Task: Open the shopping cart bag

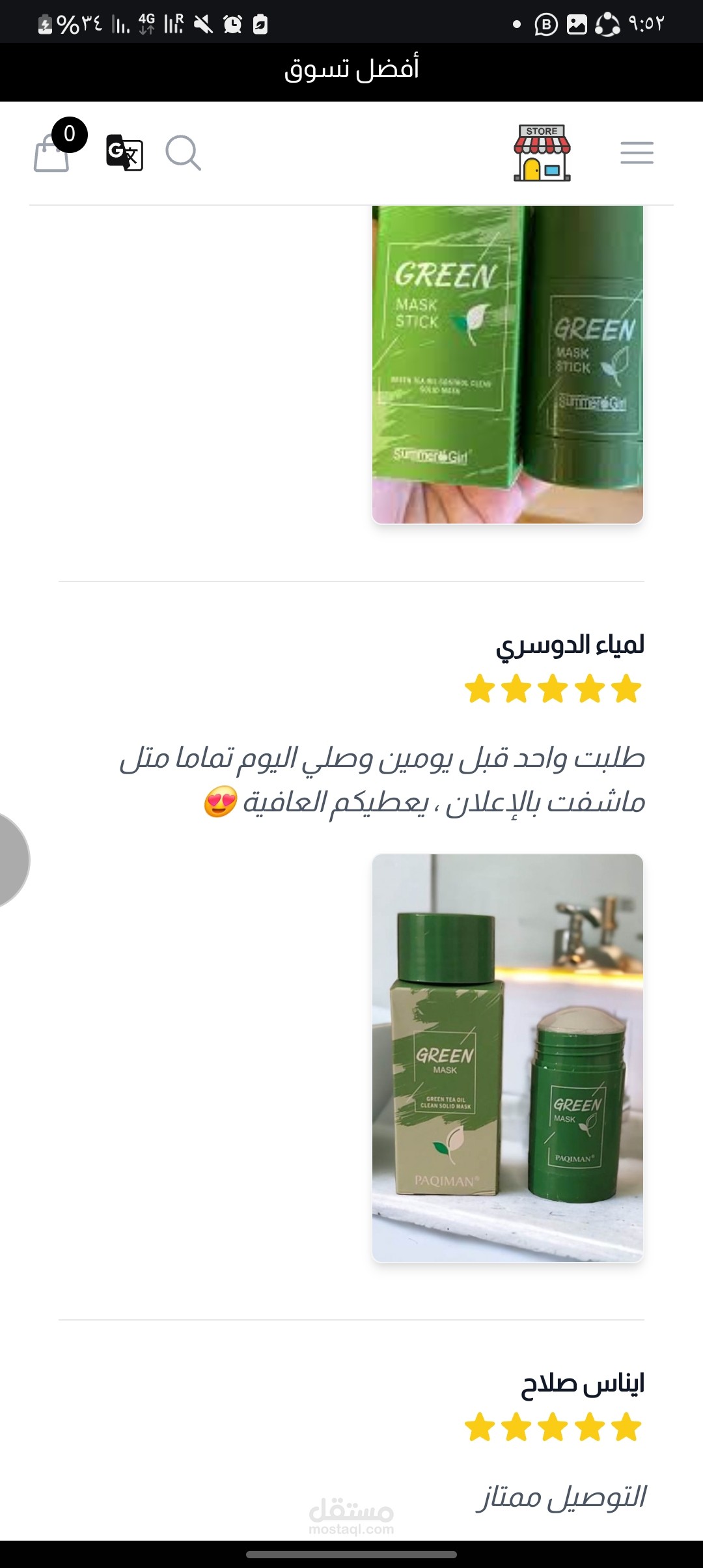Action: [52, 153]
